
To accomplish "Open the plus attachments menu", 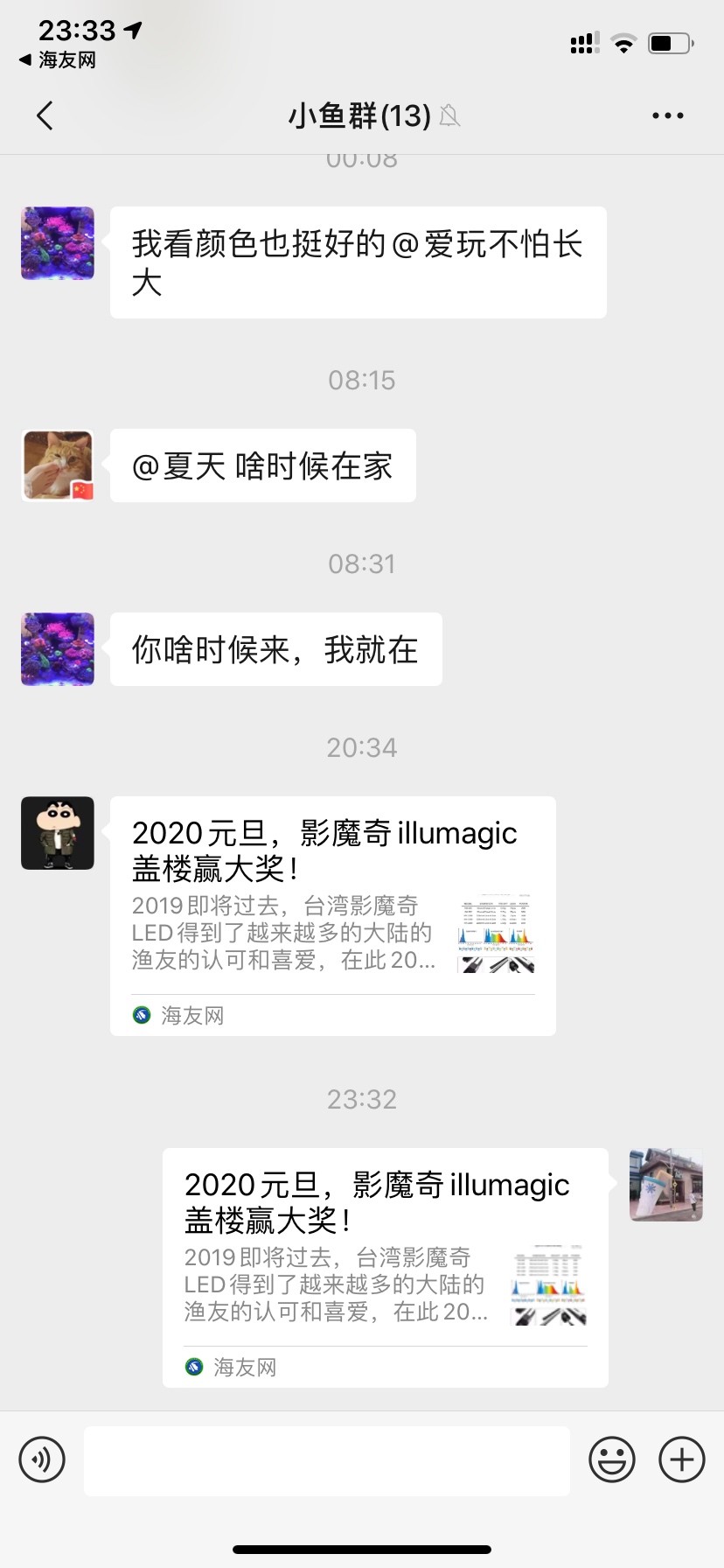I will (681, 1459).
